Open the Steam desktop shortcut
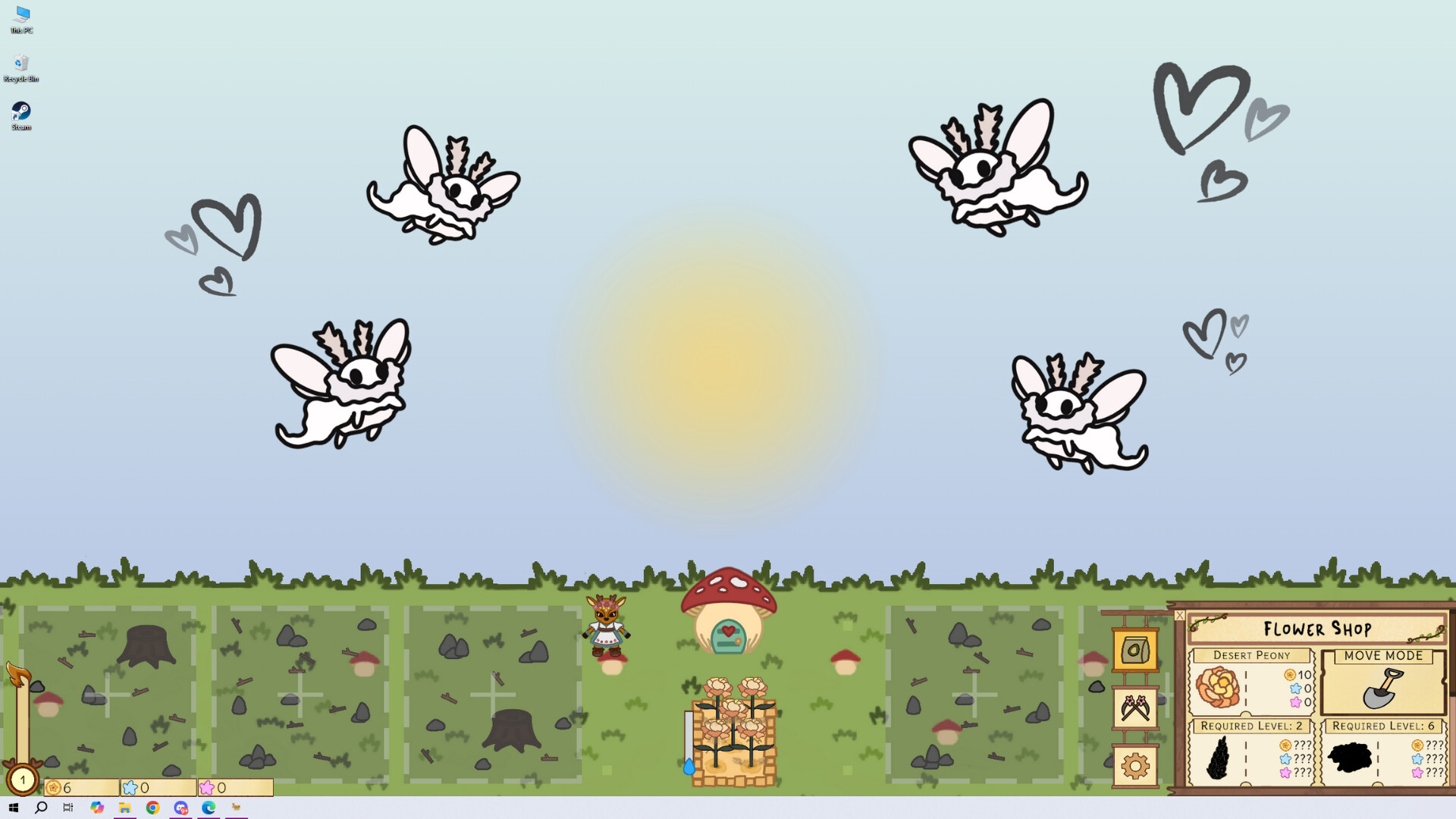 point(21,115)
